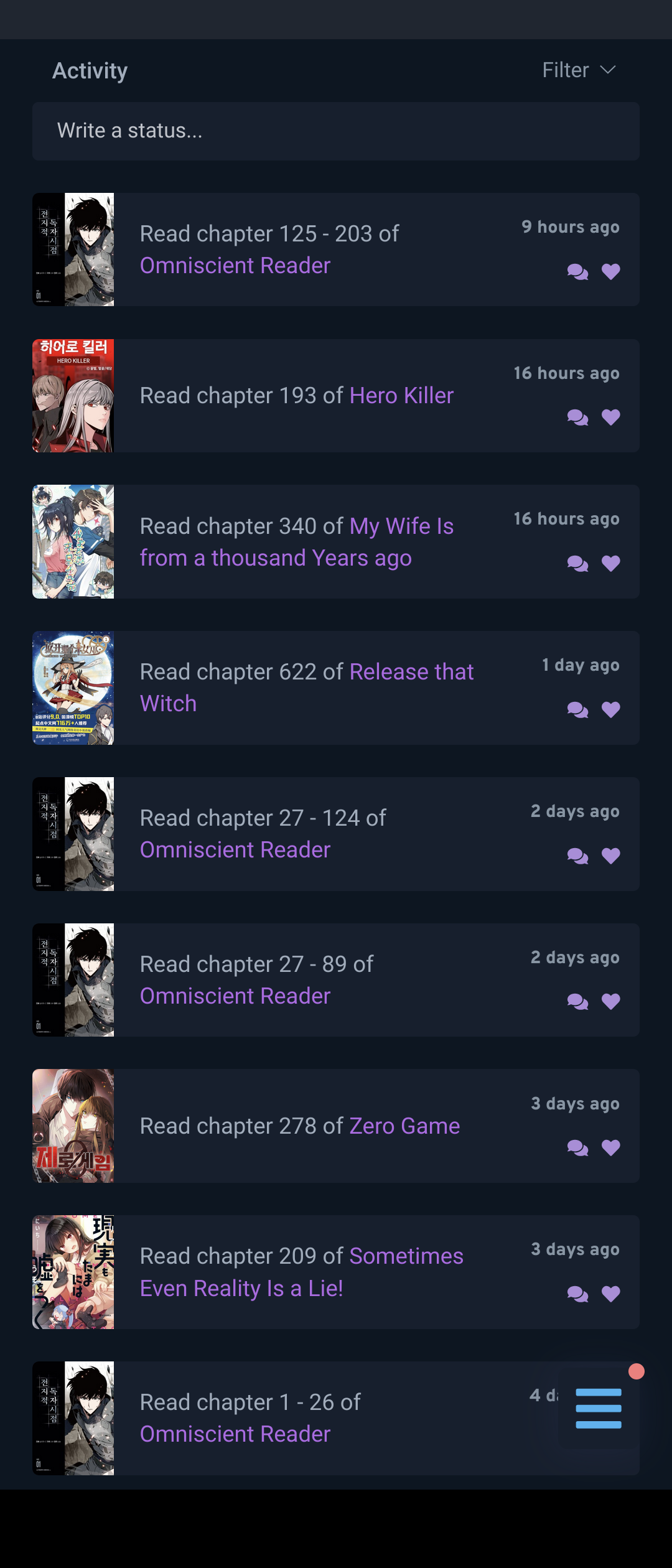Like the Omniscient Reader chapter 27 - 124 activity
This screenshot has height=1568, width=672.
click(x=611, y=856)
